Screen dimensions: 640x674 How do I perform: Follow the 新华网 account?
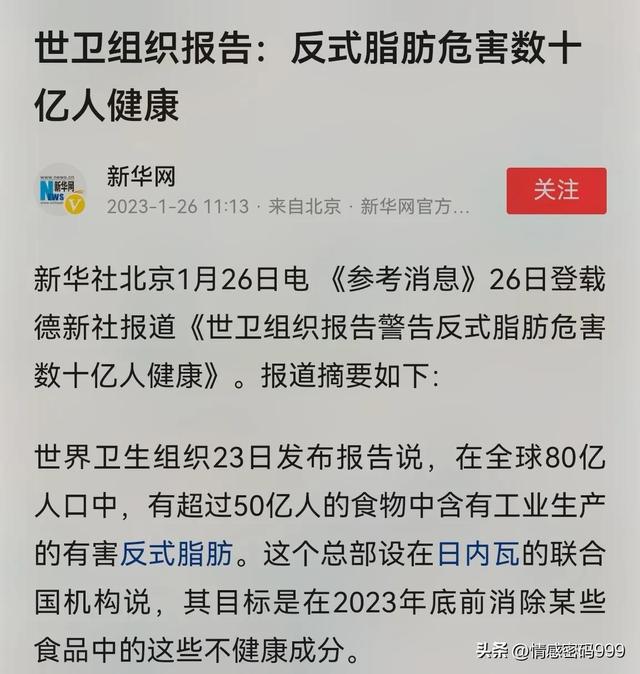[x=556, y=191]
